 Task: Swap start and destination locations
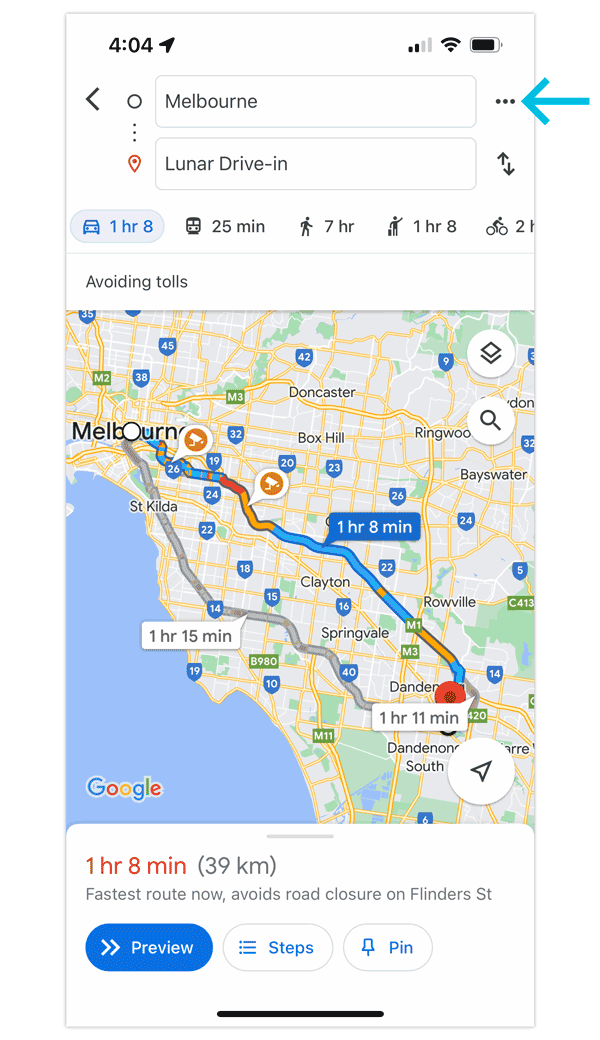click(x=506, y=164)
